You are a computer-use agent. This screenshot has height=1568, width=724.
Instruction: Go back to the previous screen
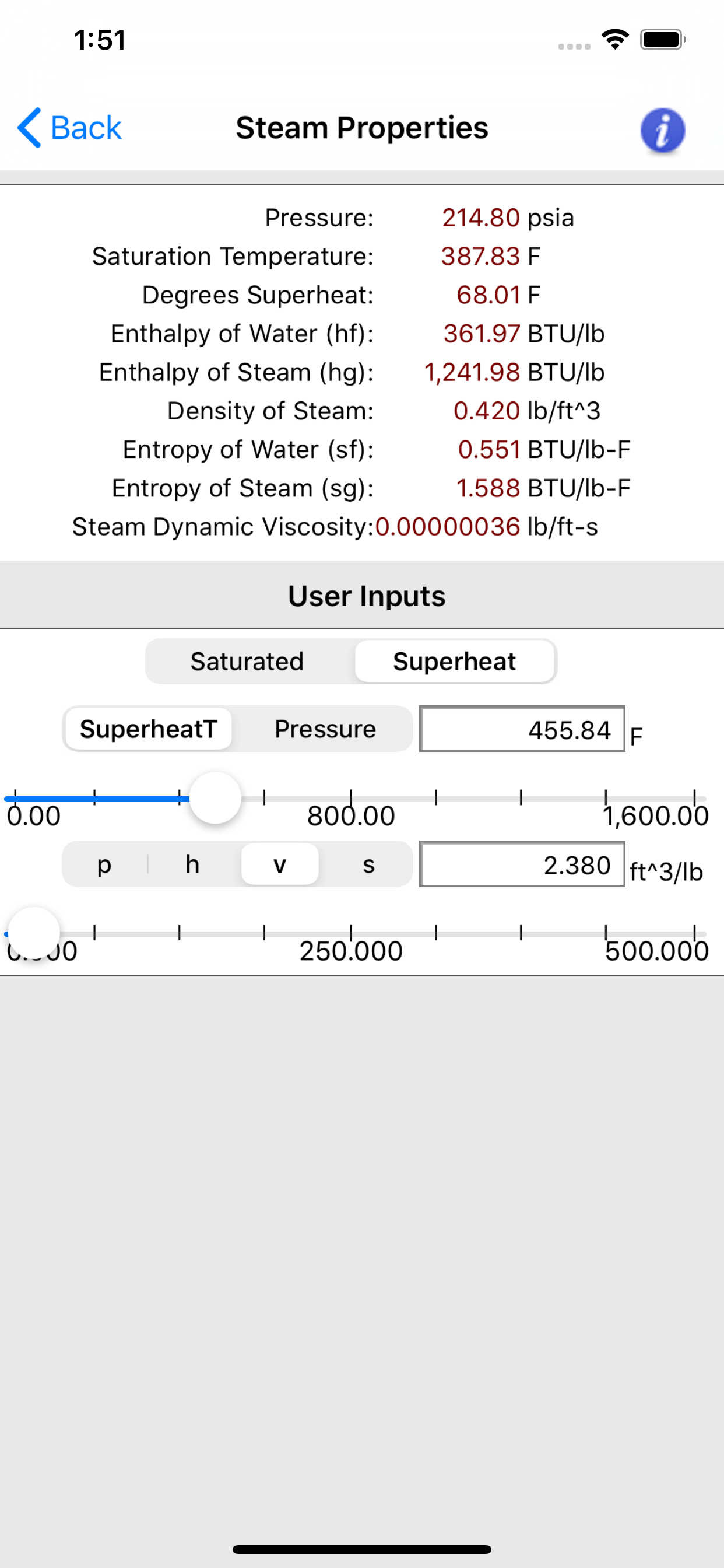[x=69, y=128]
